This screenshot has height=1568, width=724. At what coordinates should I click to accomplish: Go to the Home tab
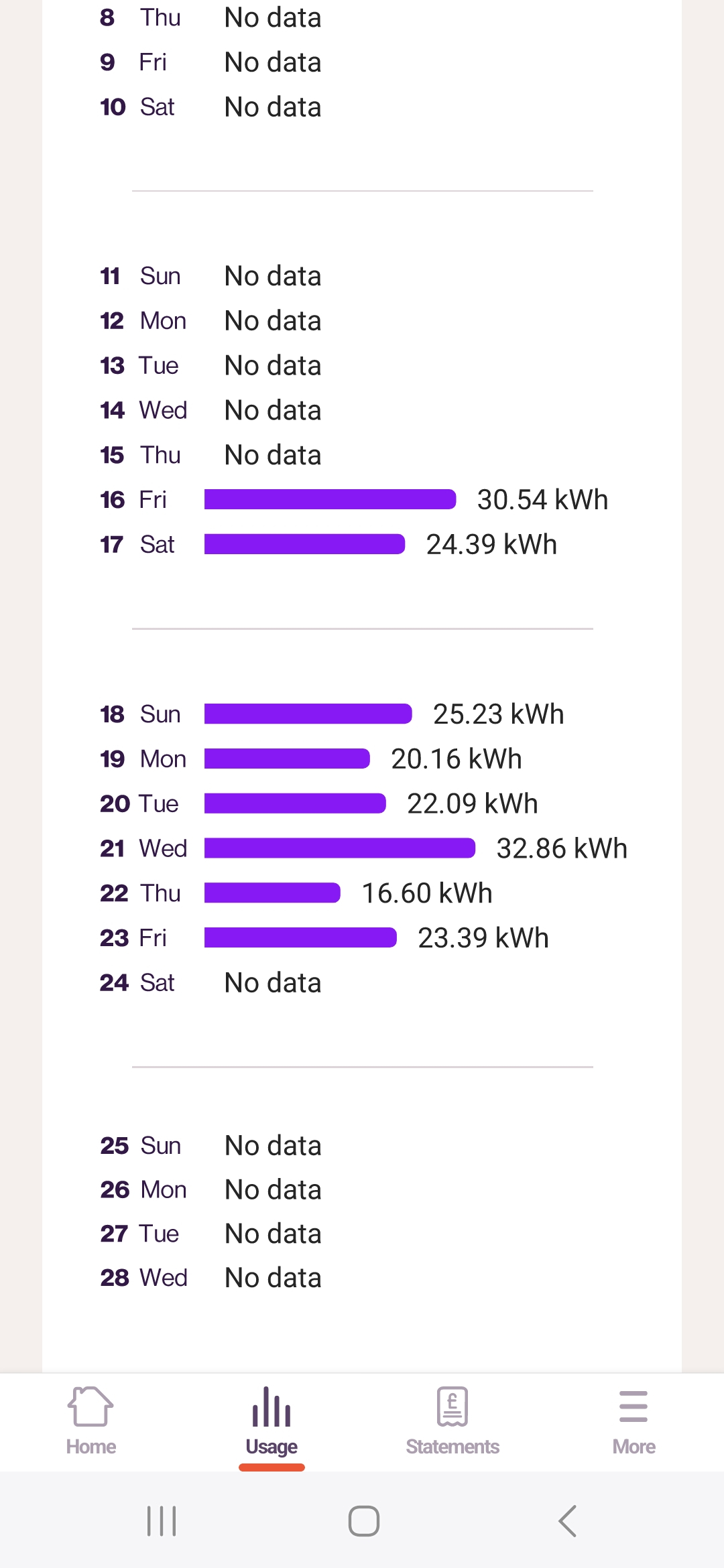90,1421
